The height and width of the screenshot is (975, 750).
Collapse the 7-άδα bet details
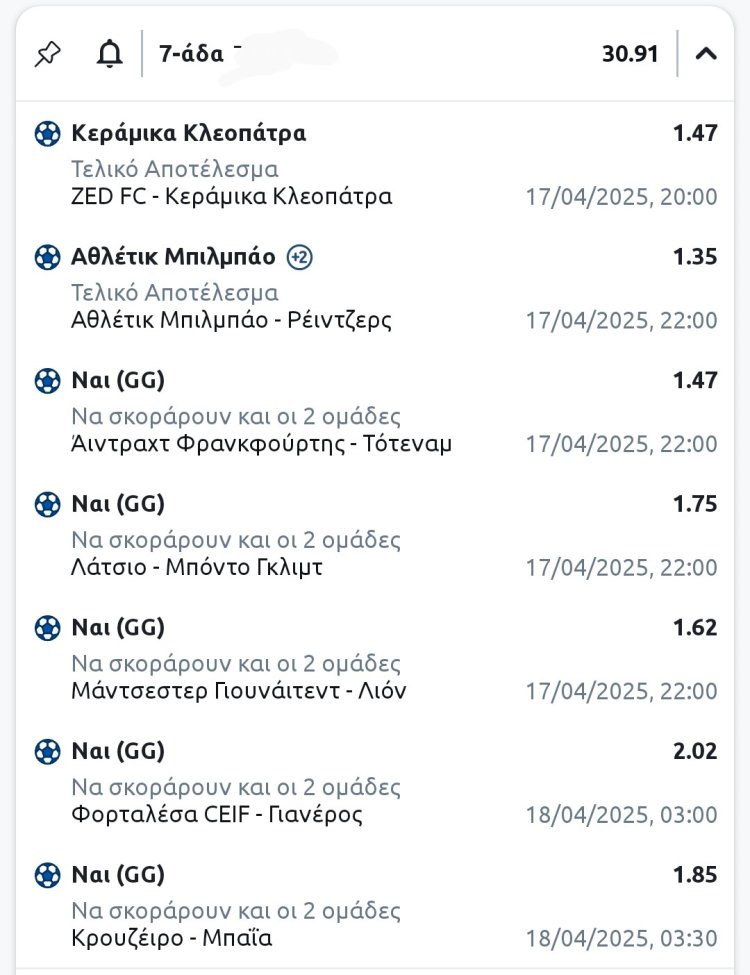pyautogui.click(x=706, y=54)
